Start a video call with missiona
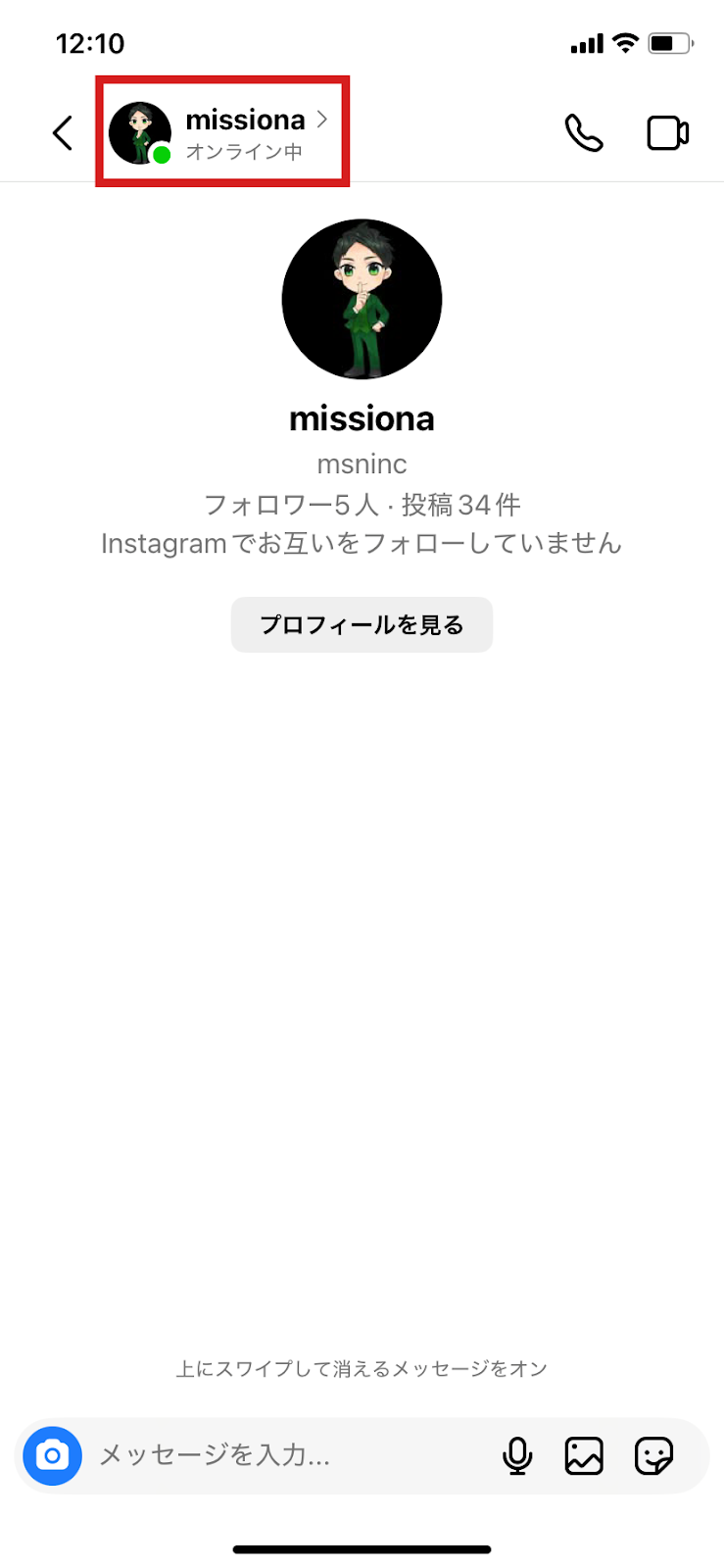 [x=668, y=133]
